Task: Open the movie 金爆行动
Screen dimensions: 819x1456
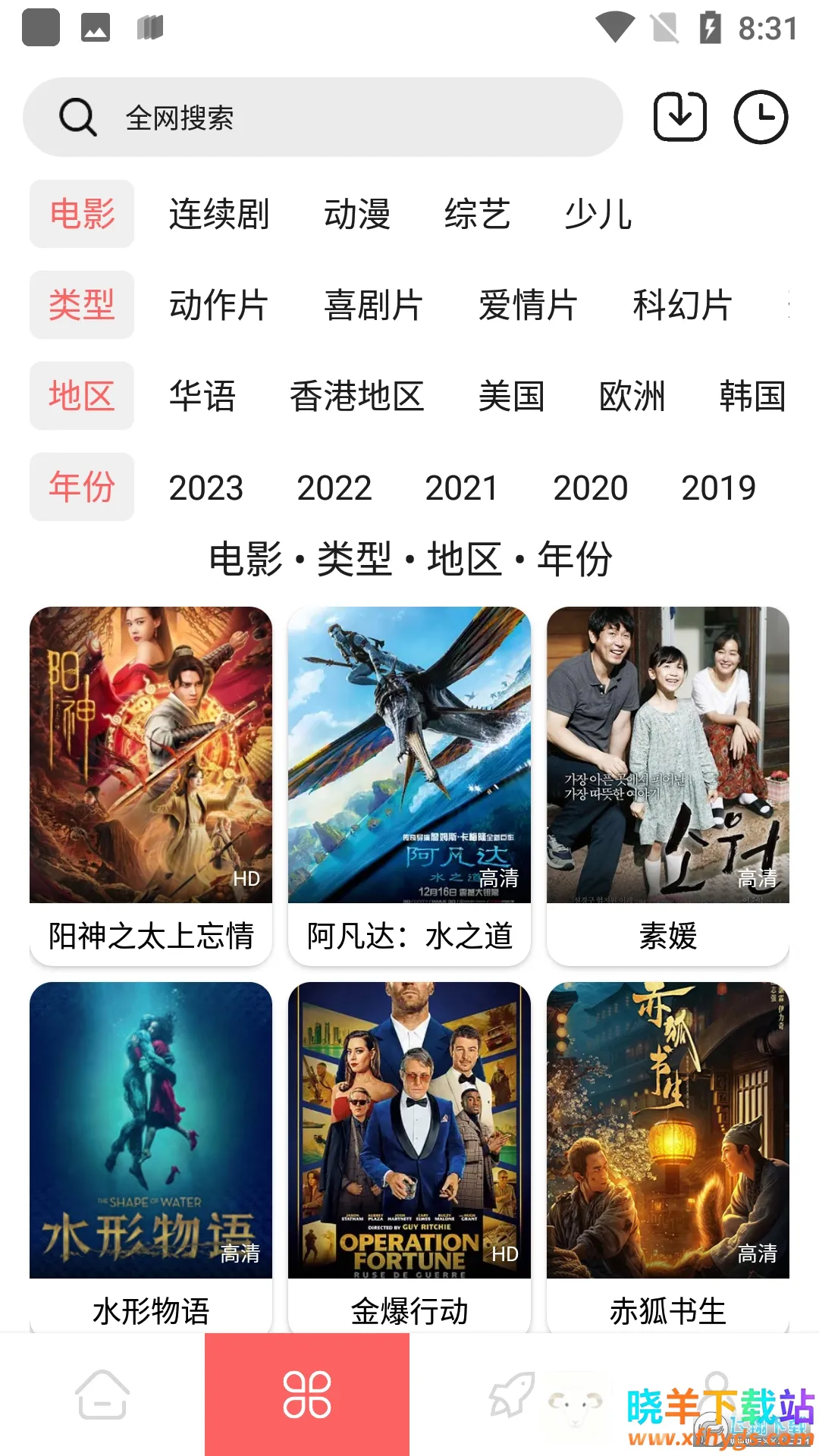Action: click(409, 1156)
